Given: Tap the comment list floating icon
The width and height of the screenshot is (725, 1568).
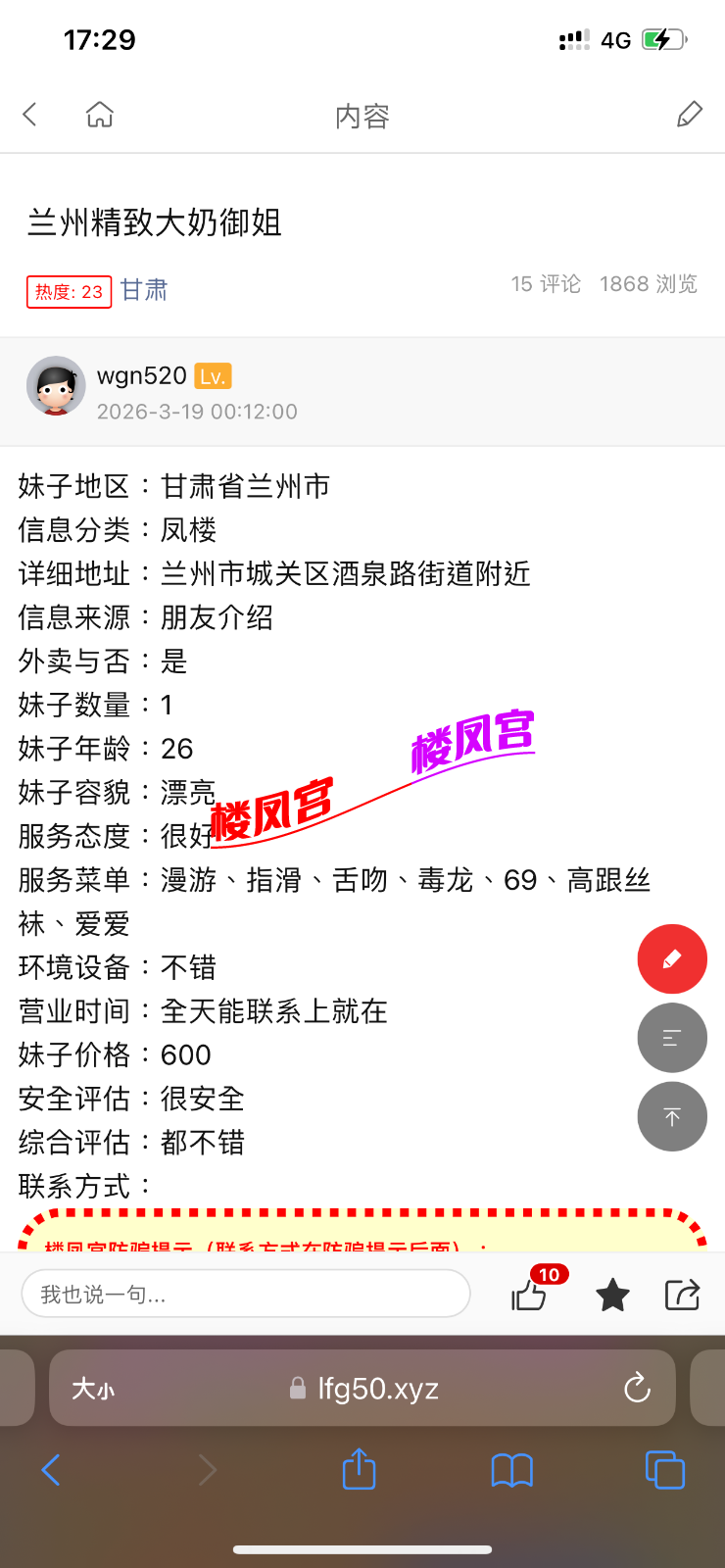Looking at the screenshot, I should (x=672, y=1037).
